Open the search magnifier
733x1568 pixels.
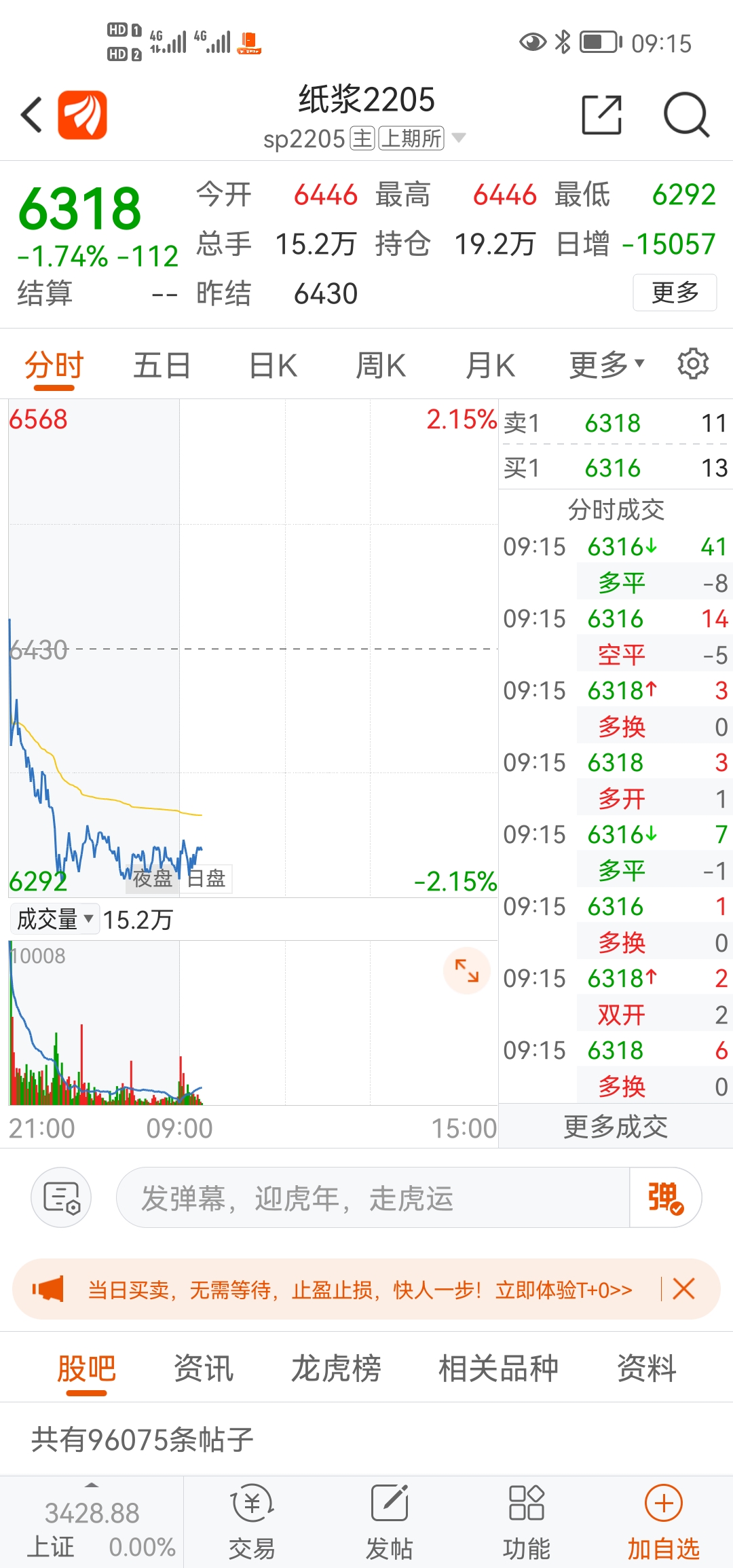[686, 114]
